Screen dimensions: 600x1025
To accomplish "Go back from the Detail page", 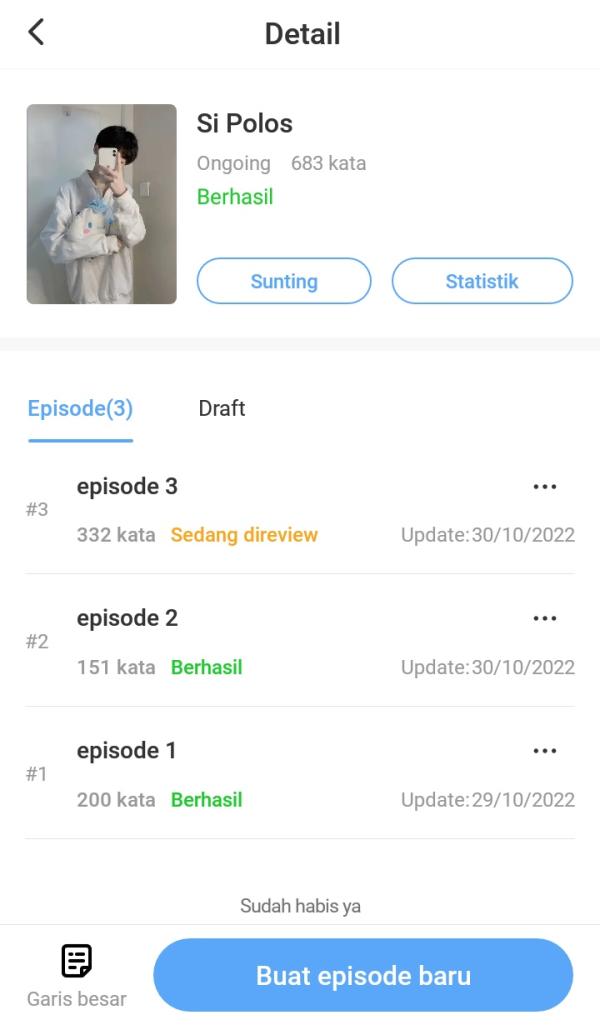I will [36, 33].
